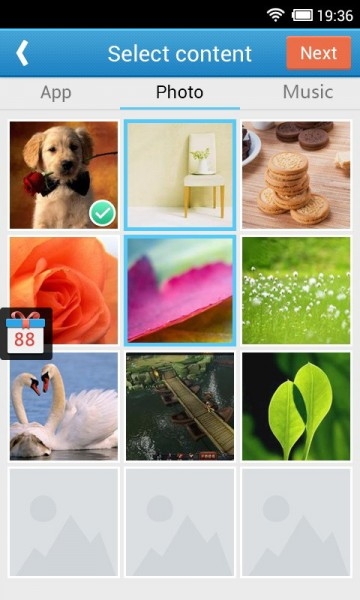Open the 88 gift box widget
360x600 pixels.
(x=25, y=333)
